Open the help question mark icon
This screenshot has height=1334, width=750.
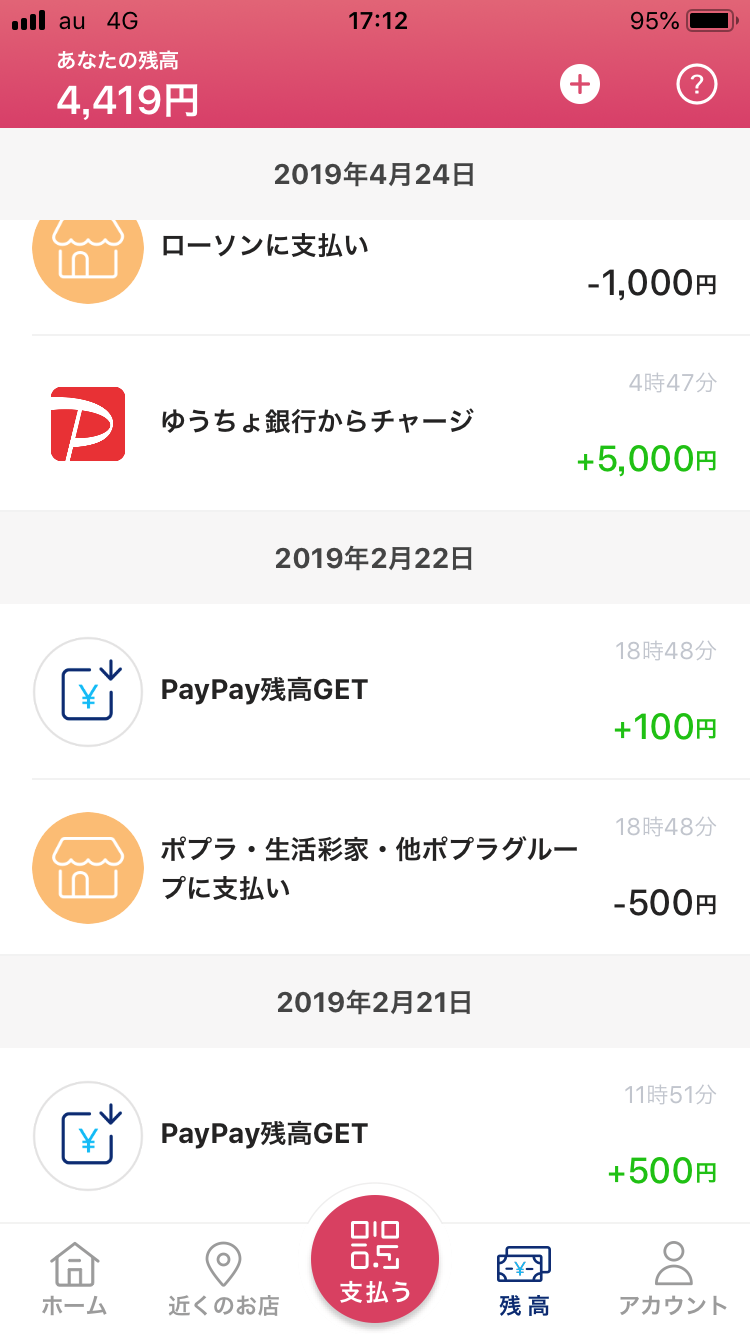pos(697,85)
